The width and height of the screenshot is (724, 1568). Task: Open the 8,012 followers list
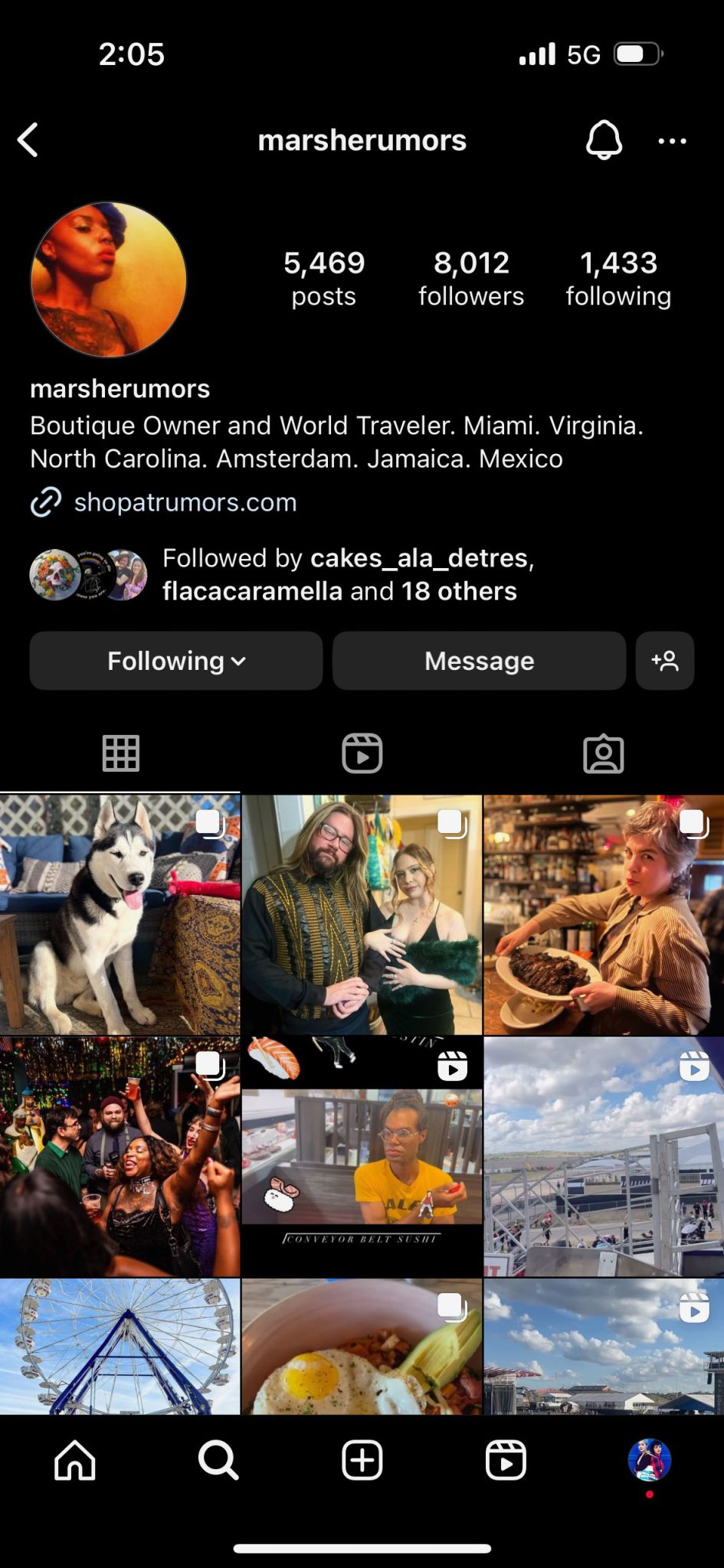point(471,278)
